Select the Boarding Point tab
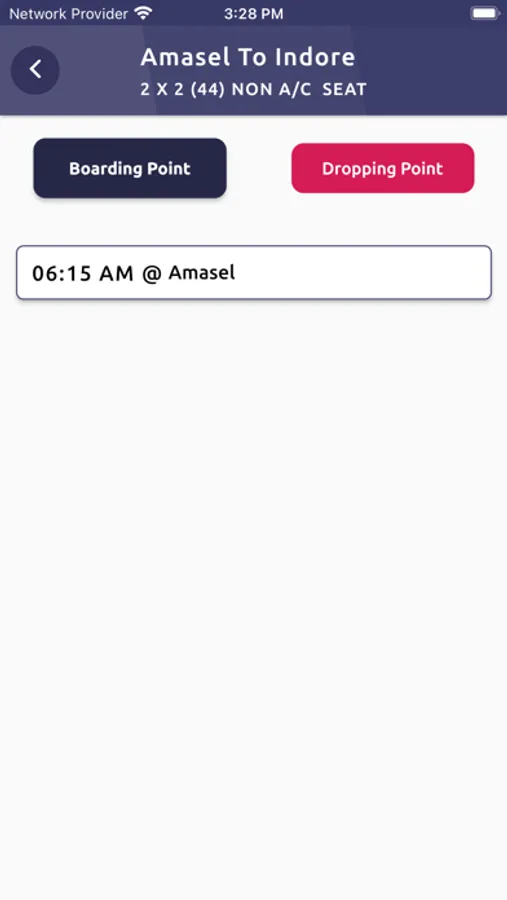This screenshot has width=507, height=900. [130, 168]
